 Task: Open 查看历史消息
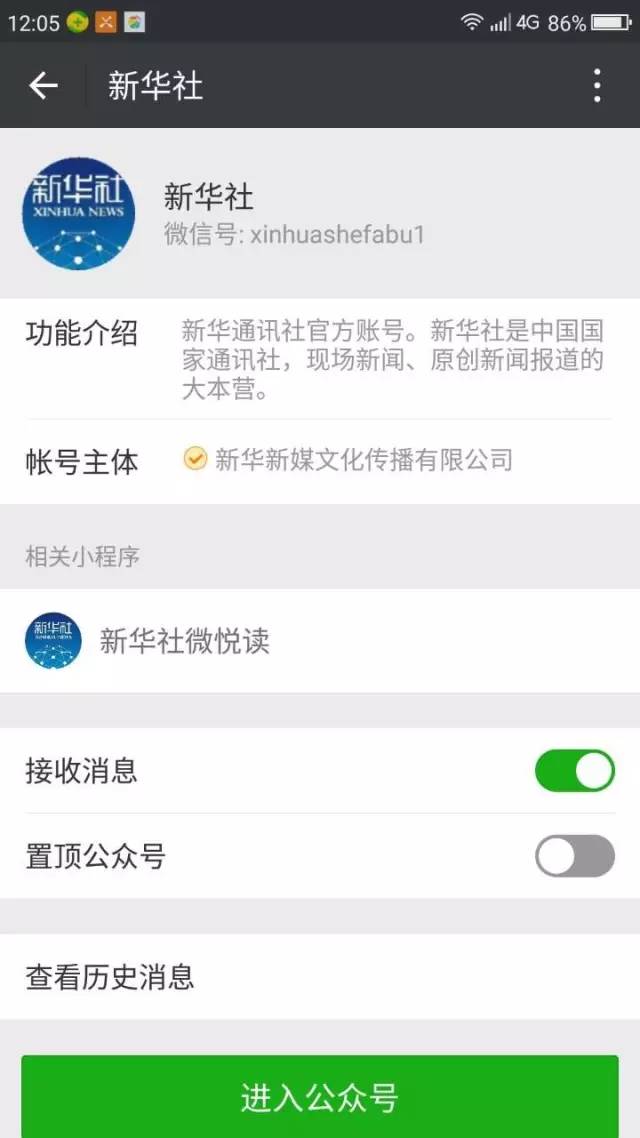click(x=320, y=977)
